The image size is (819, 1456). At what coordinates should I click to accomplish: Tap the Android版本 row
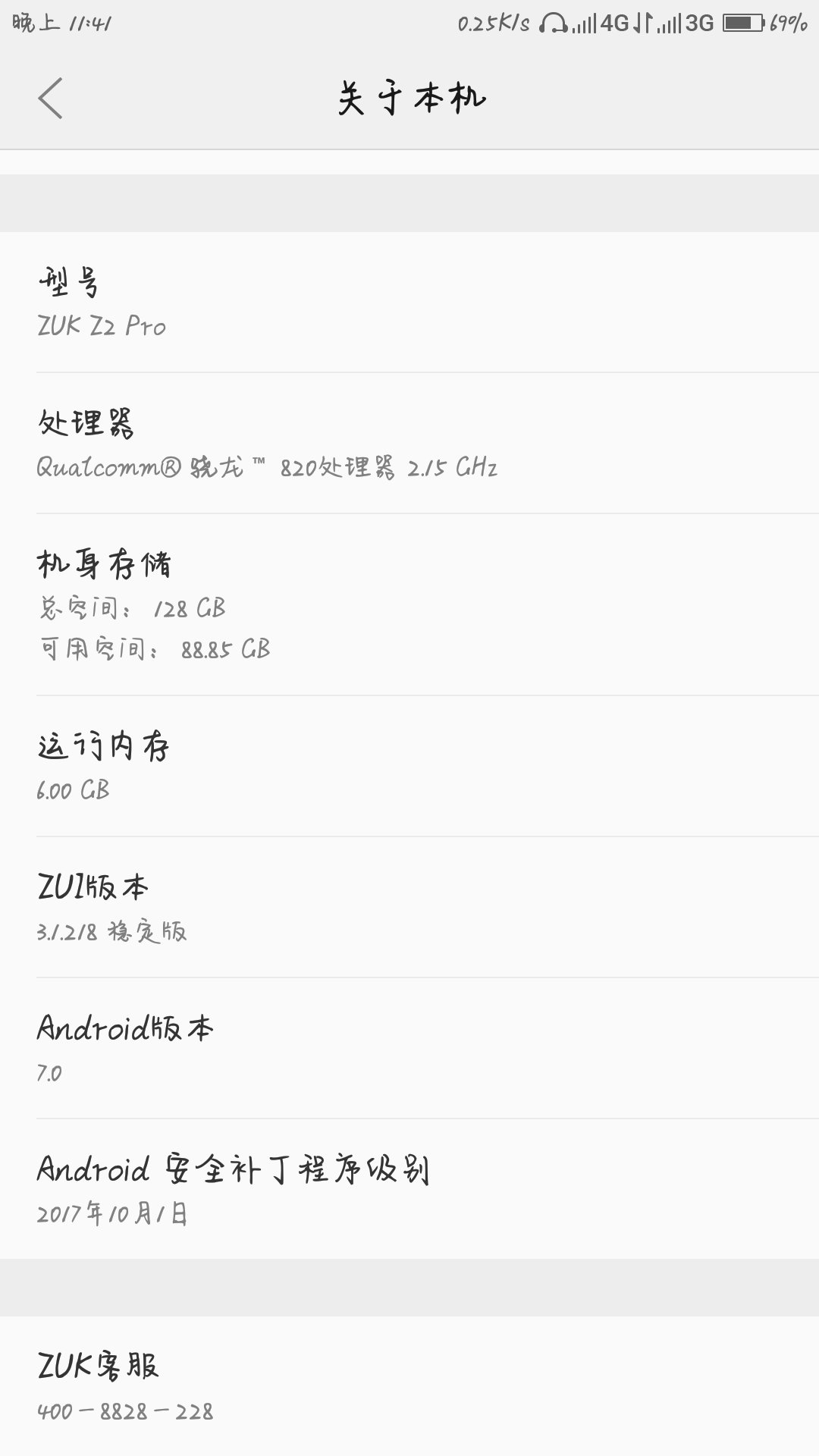point(409,1048)
